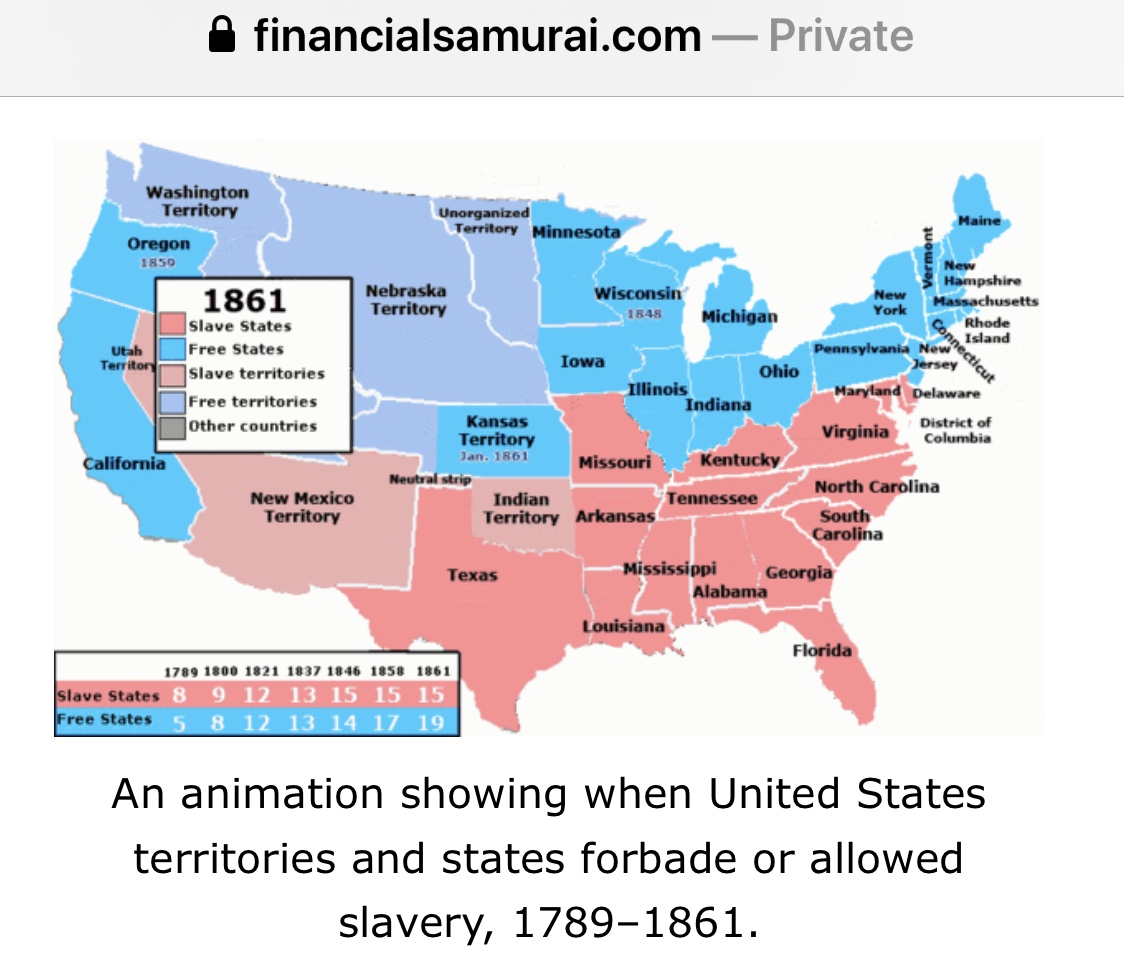Viewport: 1124px width, 964px height.
Task: Open the slavery map animation image
Action: [x=548, y=438]
